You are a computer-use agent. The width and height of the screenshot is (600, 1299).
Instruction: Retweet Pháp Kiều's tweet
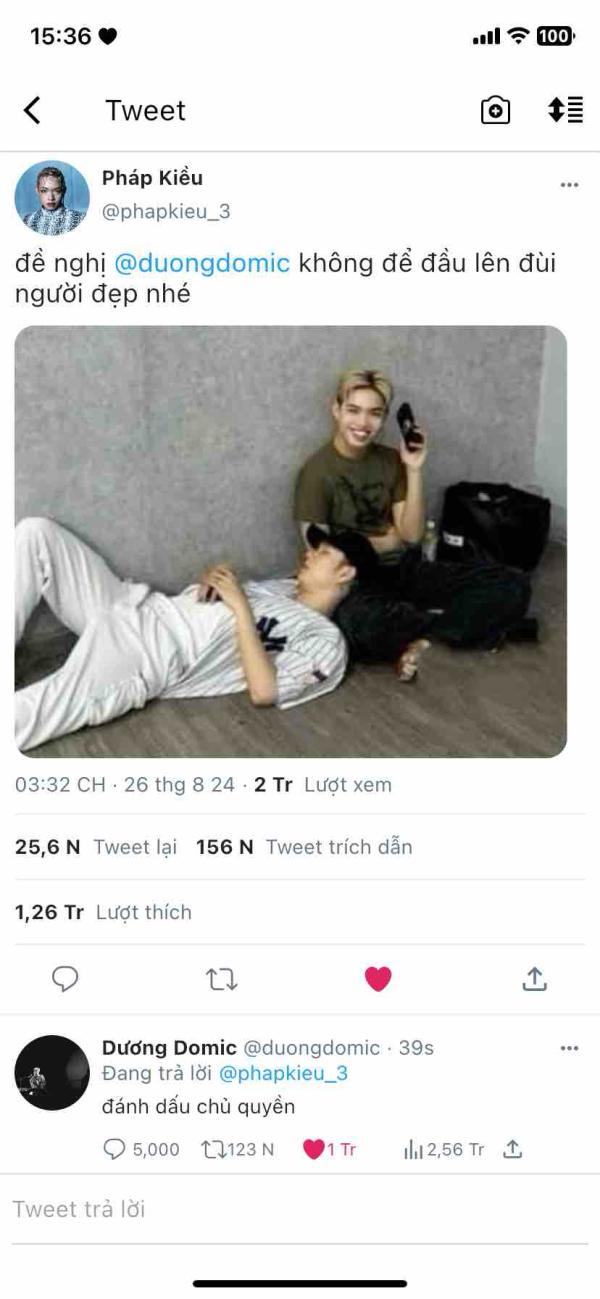pos(221,979)
